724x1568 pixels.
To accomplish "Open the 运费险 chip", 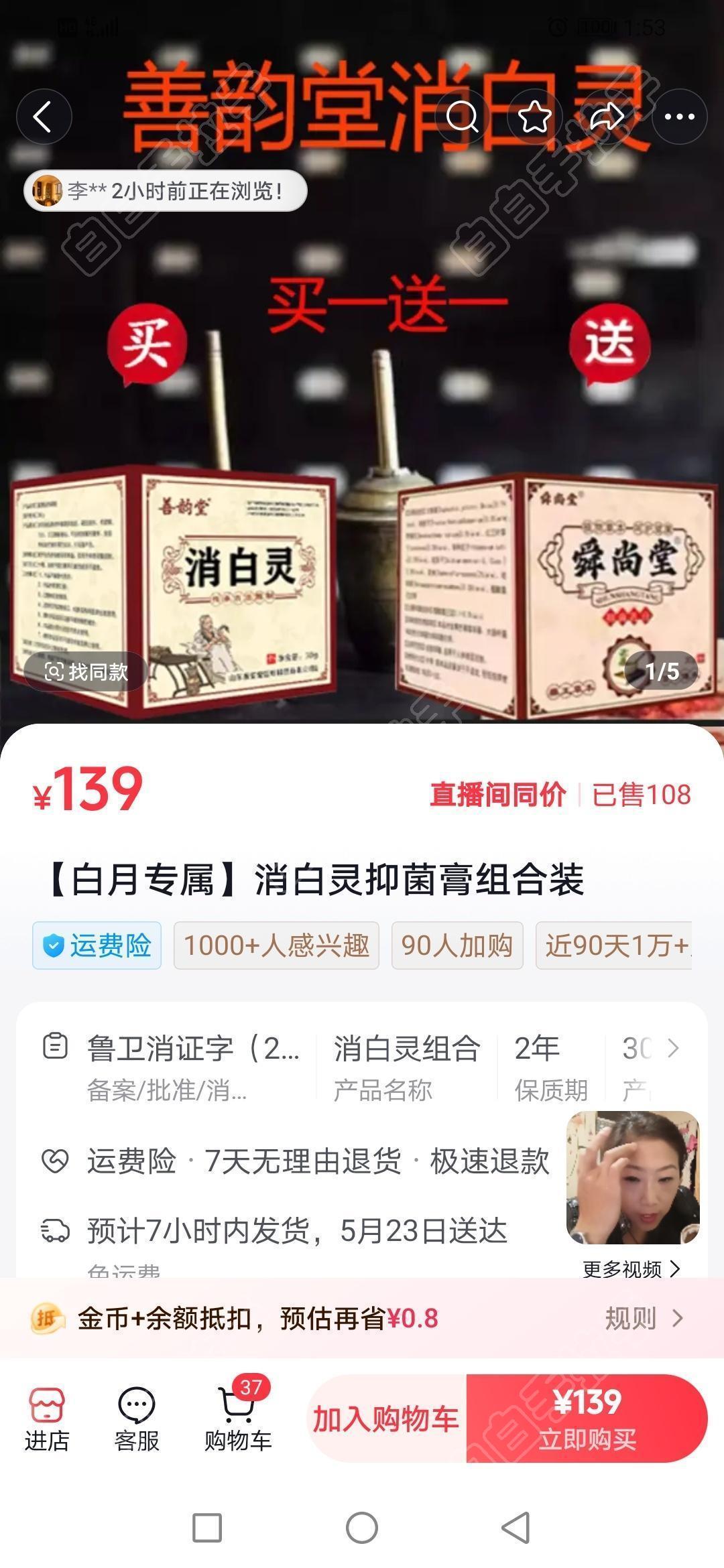I will pyautogui.click(x=97, y=945).
